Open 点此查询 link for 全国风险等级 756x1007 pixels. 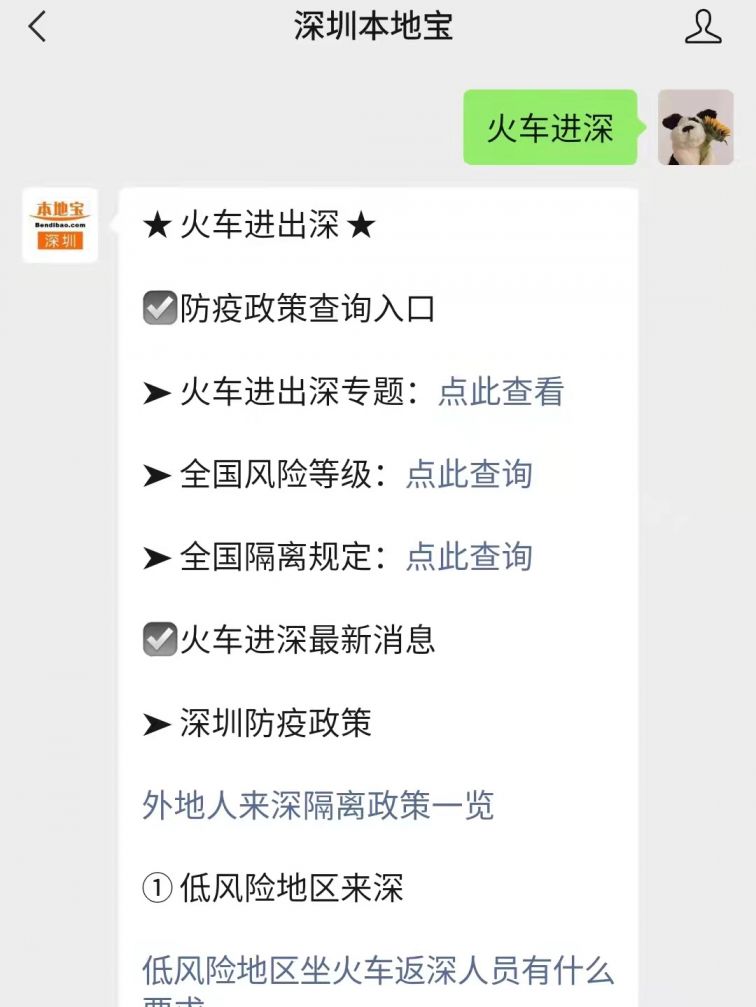tap(469, 474)
